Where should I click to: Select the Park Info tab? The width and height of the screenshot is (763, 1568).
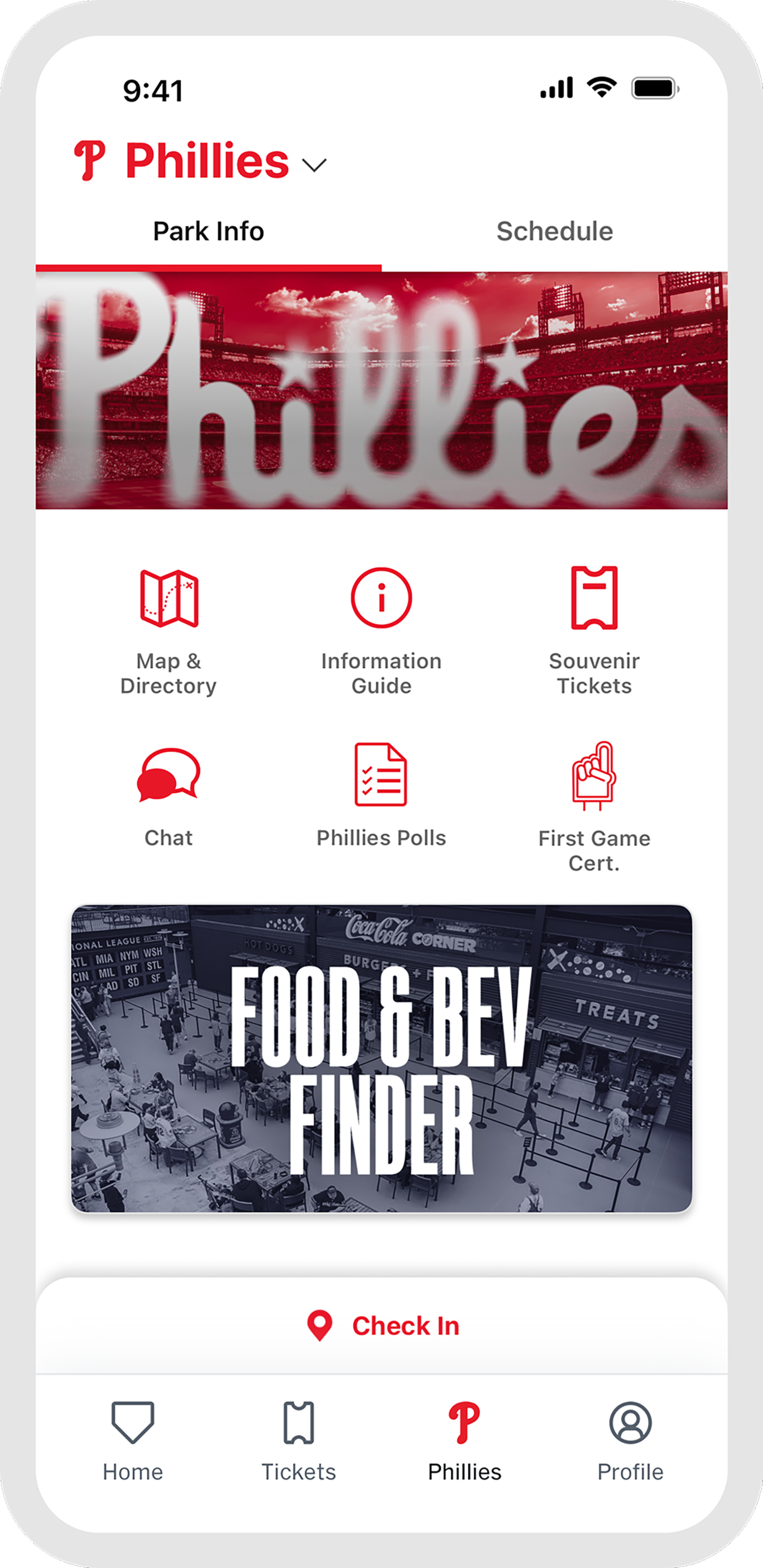pyautogui.click(x=208, y=231)
